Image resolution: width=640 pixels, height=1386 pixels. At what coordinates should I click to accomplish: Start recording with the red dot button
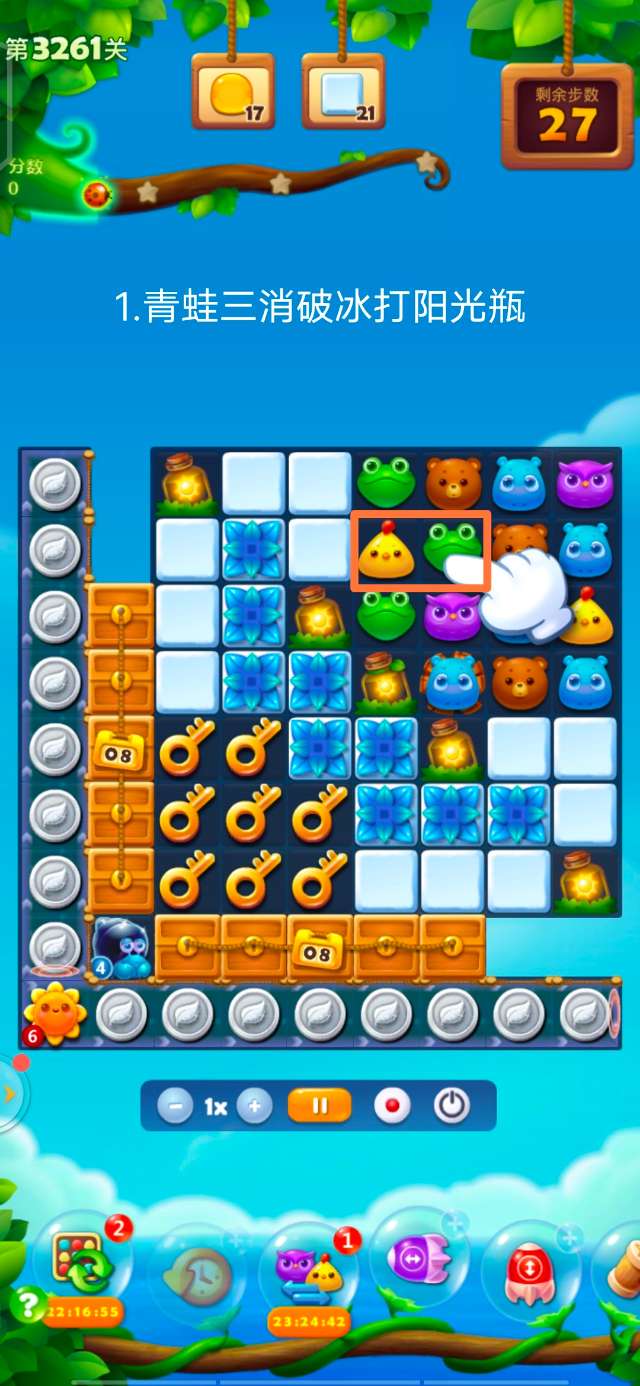(x=392, y=1106)
